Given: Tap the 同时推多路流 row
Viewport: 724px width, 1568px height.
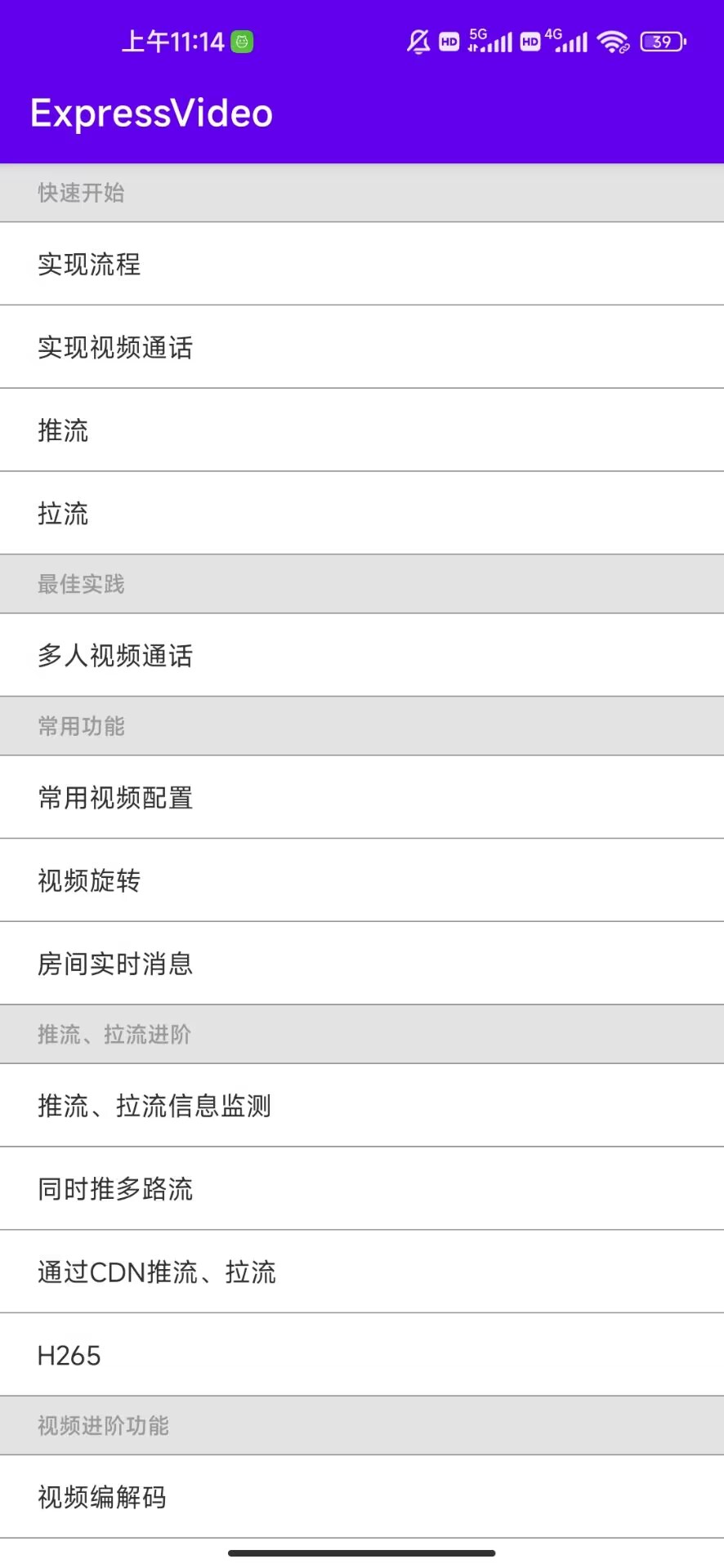Looking at the screenshot, I should click(115, 1189).
